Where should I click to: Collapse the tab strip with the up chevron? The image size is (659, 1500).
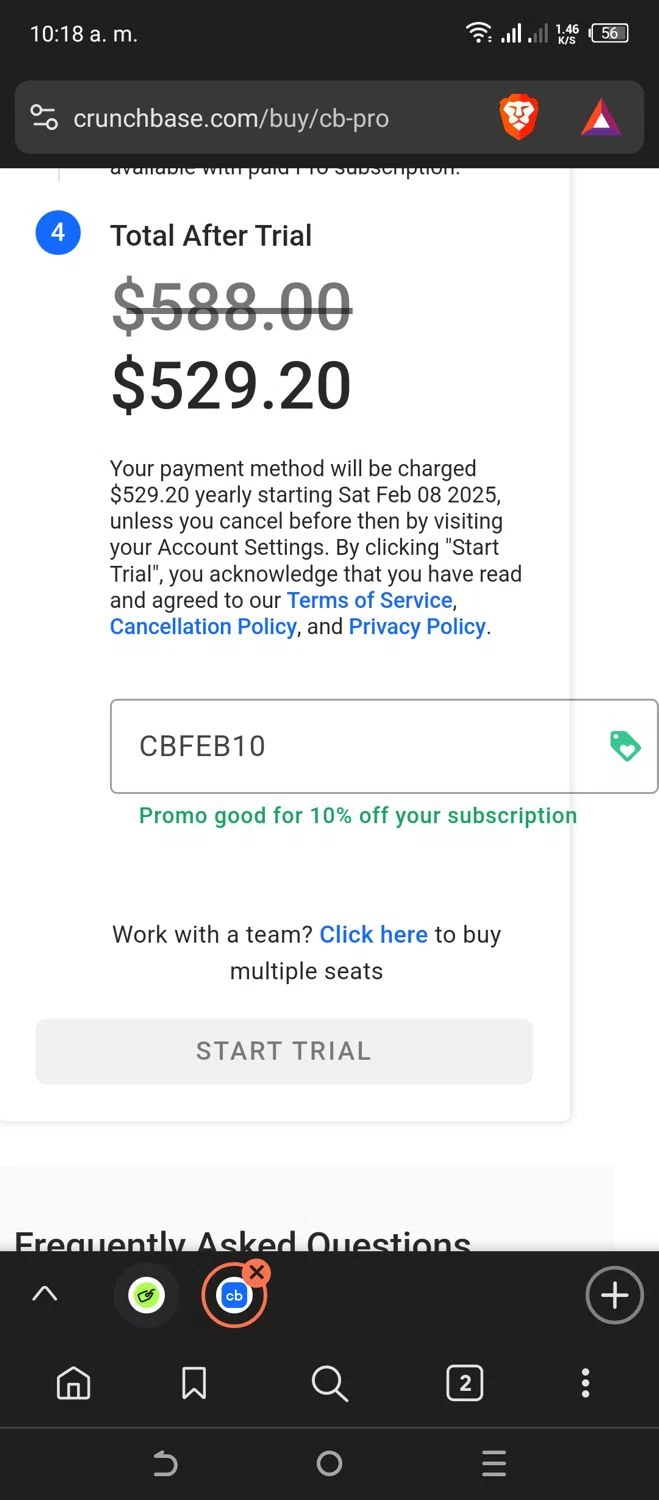(45, 1294)
